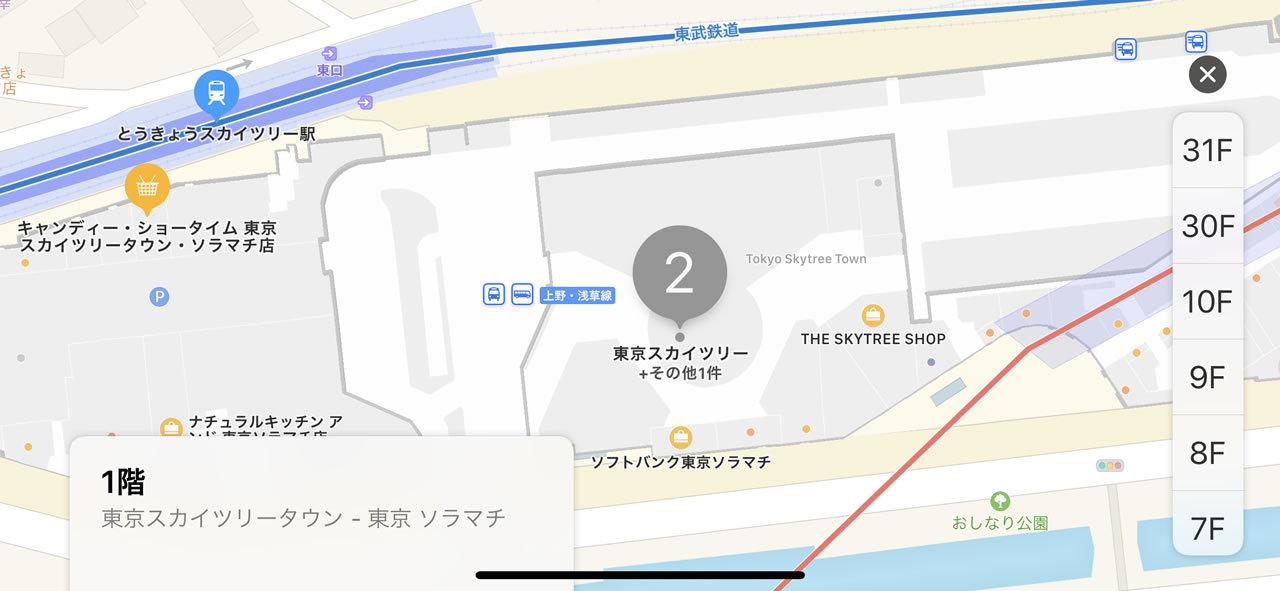Image resolution: width=1280 pixels, height=591 pixels.
Task: Tap the parking P marker
Action: coord(159,296)
